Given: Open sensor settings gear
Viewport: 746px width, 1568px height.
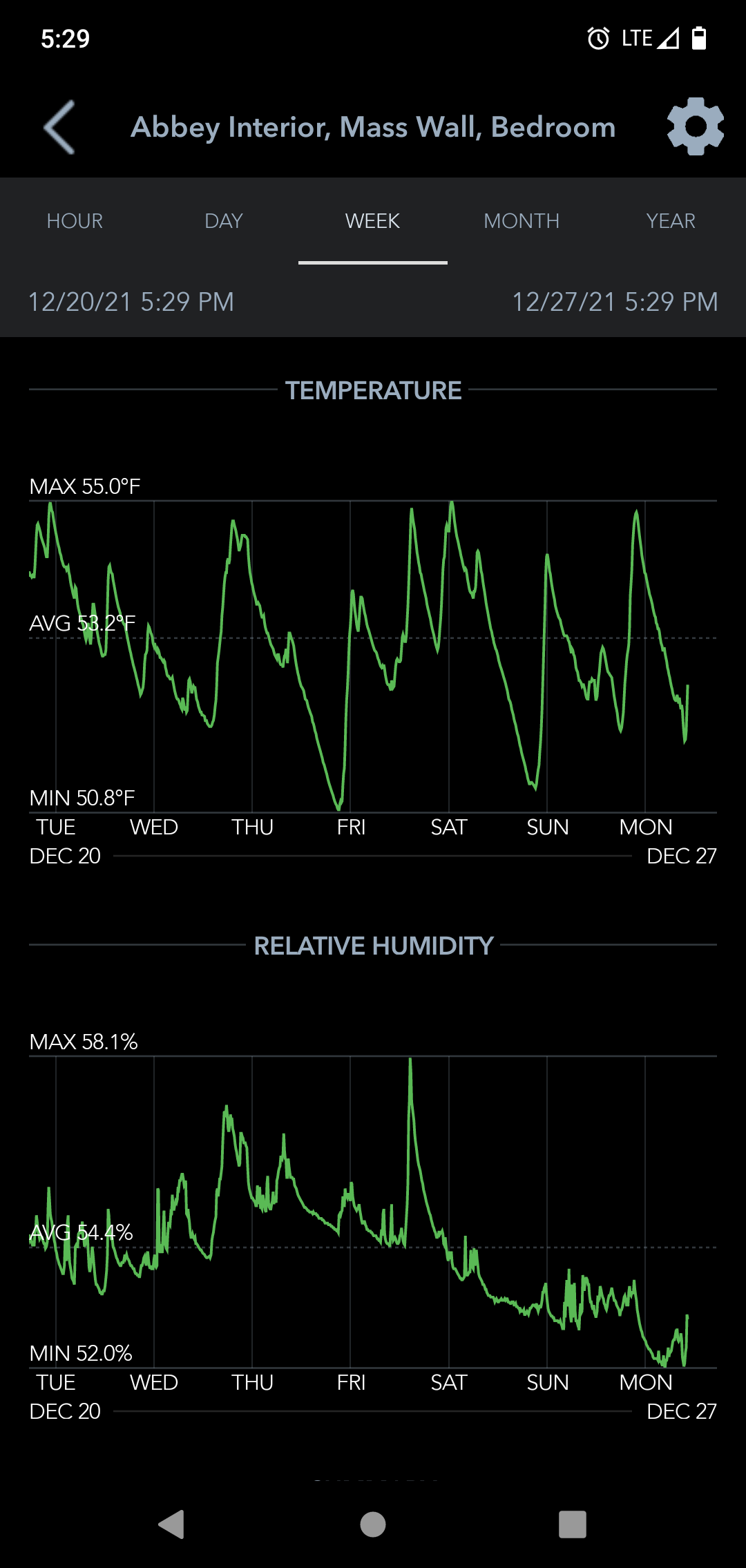Looking at the screenshot, I should coord(696,126).
